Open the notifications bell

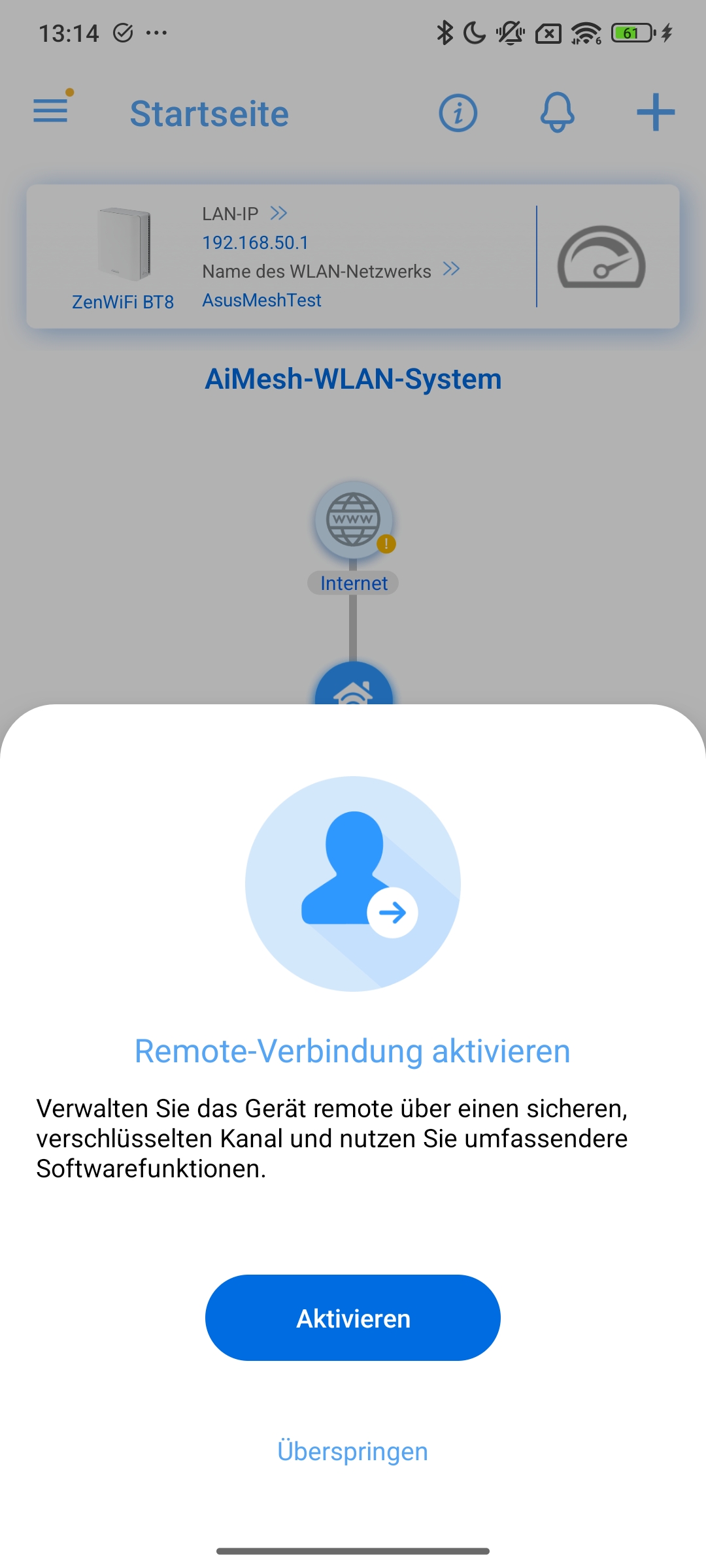pyautogui.click(x=557, y=113)
